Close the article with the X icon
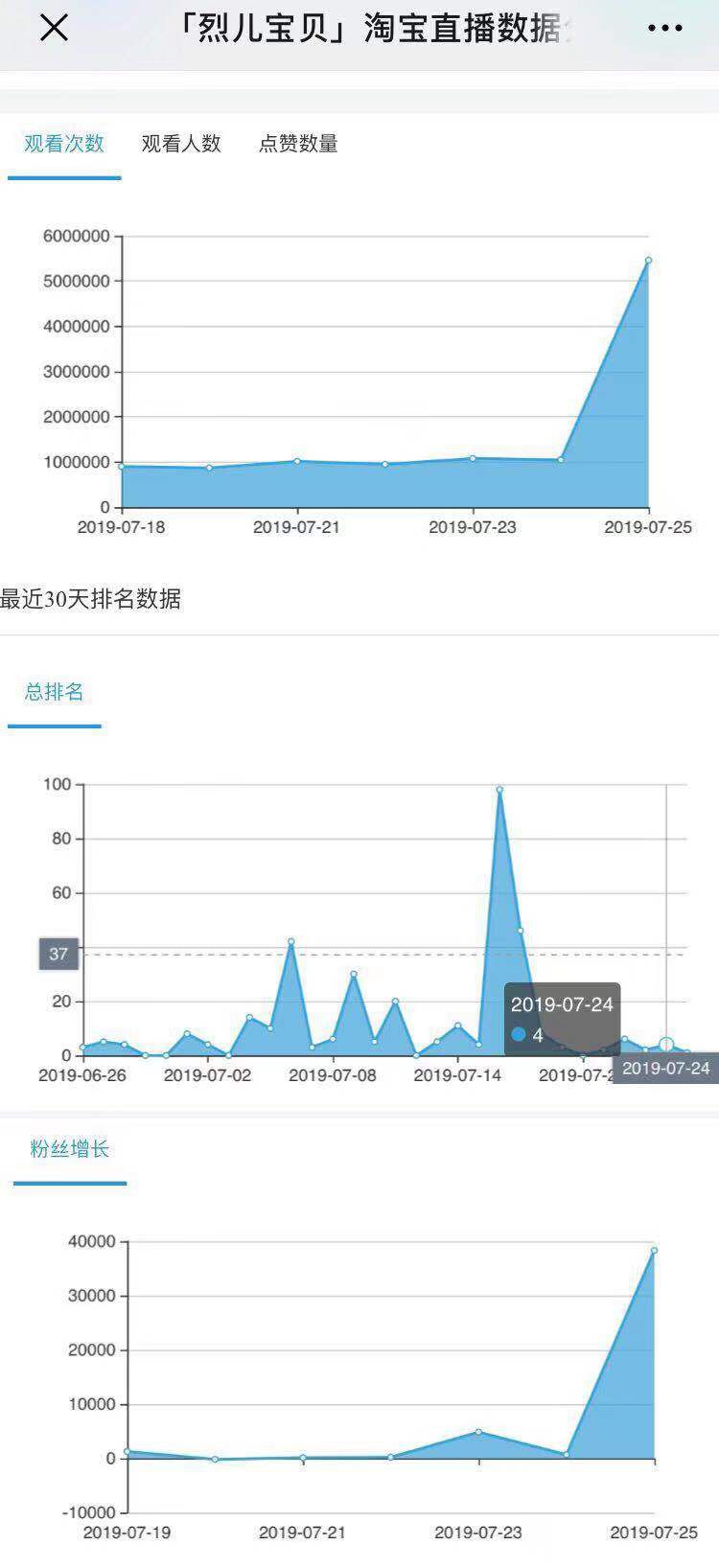Image resolution: width=719 pixels, height=1568 pixels. tap(55, 28)
